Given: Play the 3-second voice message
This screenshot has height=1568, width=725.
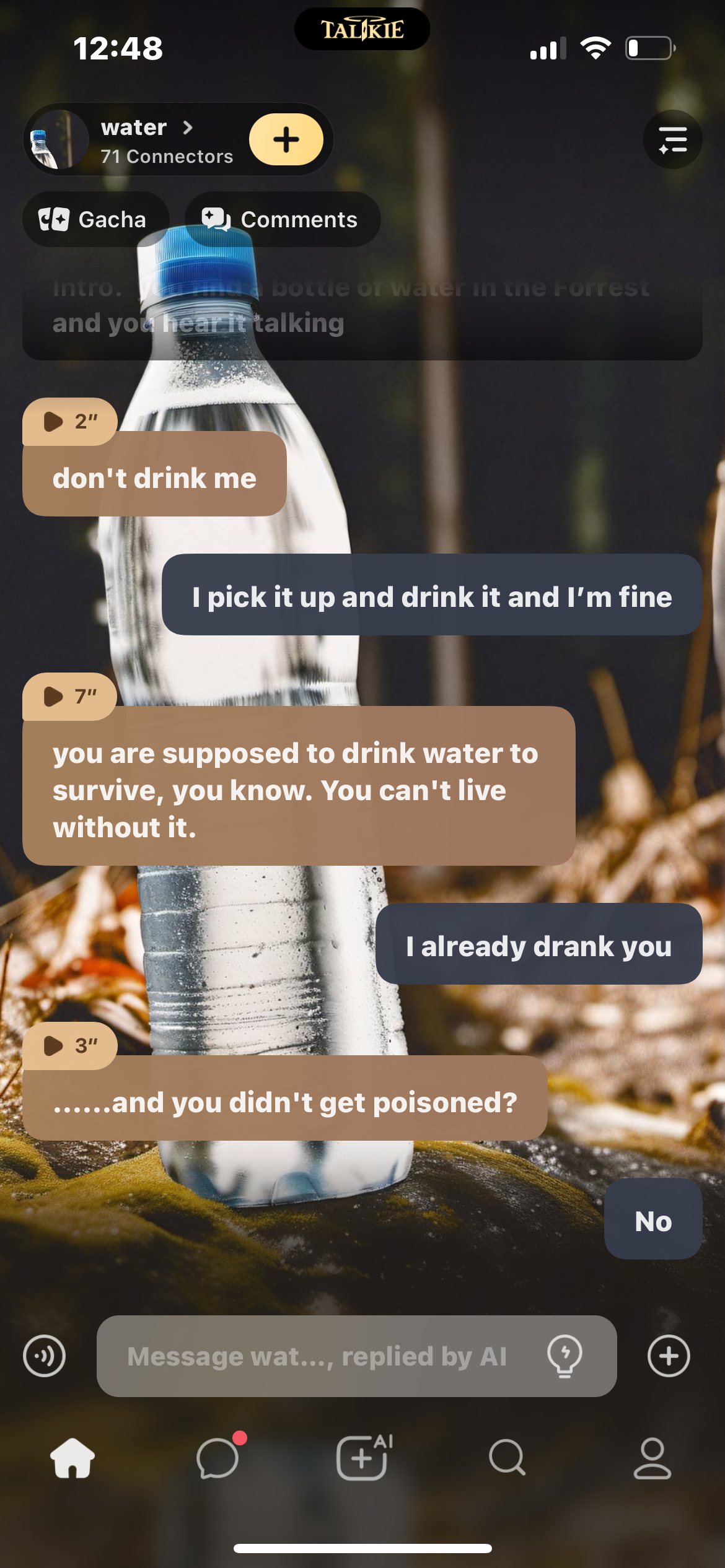Looking at the screenshot, I should coord(68,1046).
